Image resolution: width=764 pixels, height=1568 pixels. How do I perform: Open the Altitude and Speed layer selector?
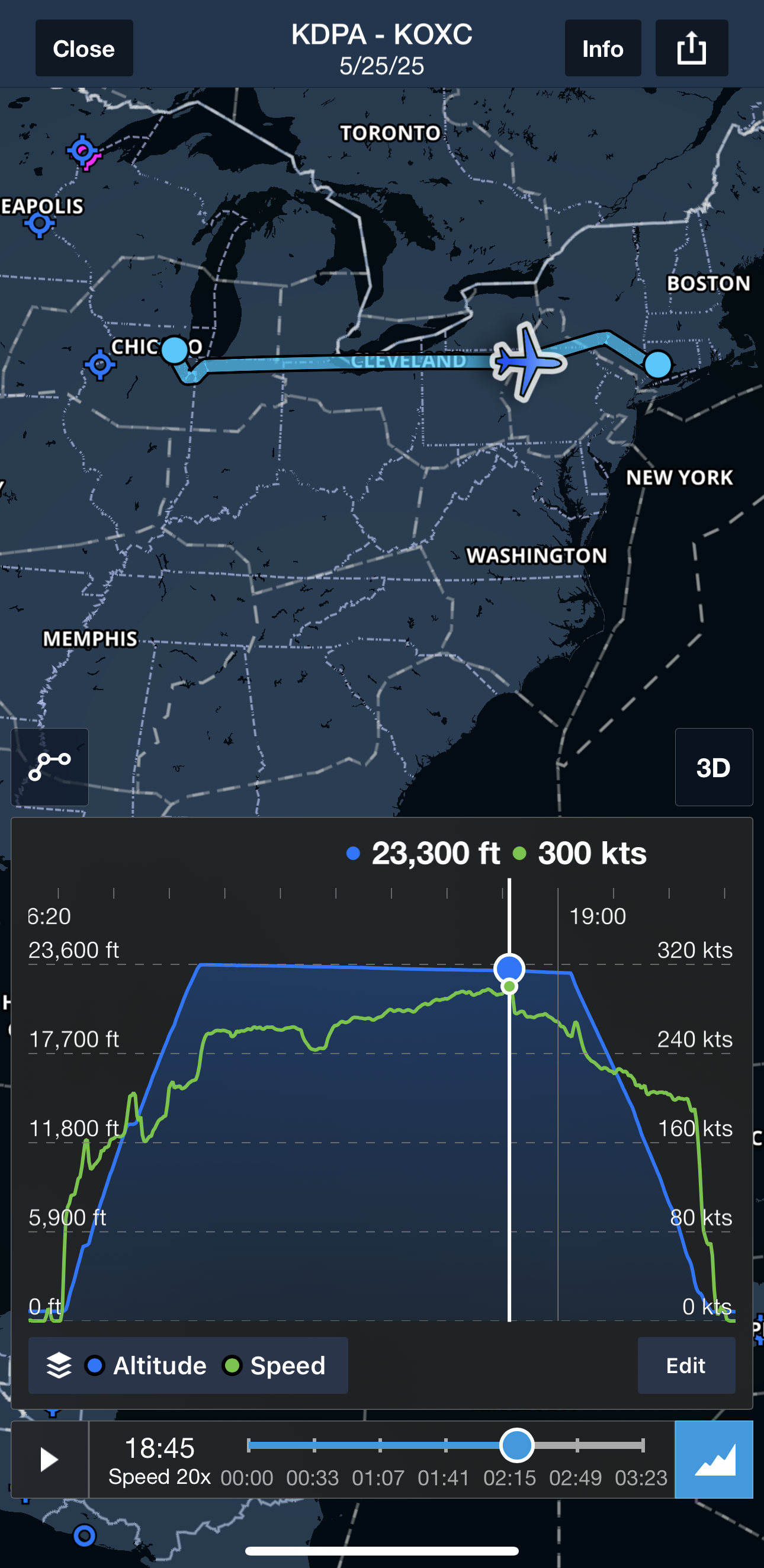point(188,1365)
